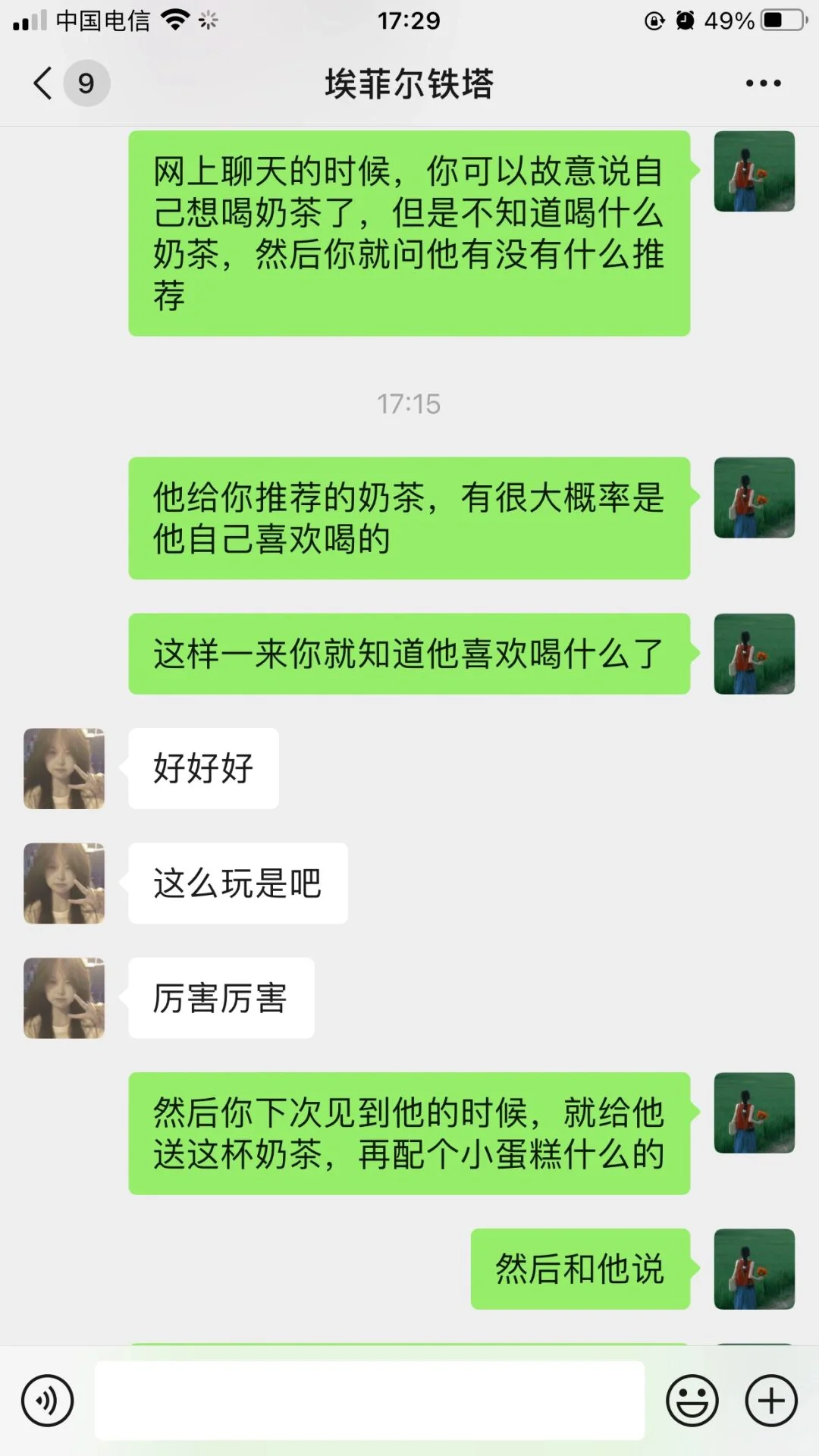Open the three-dot chat info menu
Screen dimensions: 819x1456
click(763, 83)
